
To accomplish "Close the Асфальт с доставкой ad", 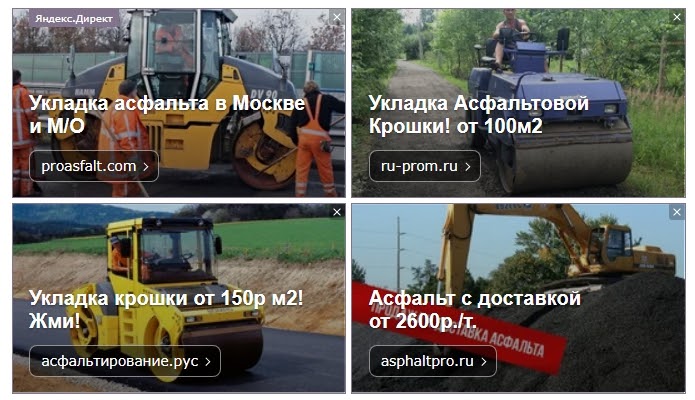I will click(x=676, y=212).
